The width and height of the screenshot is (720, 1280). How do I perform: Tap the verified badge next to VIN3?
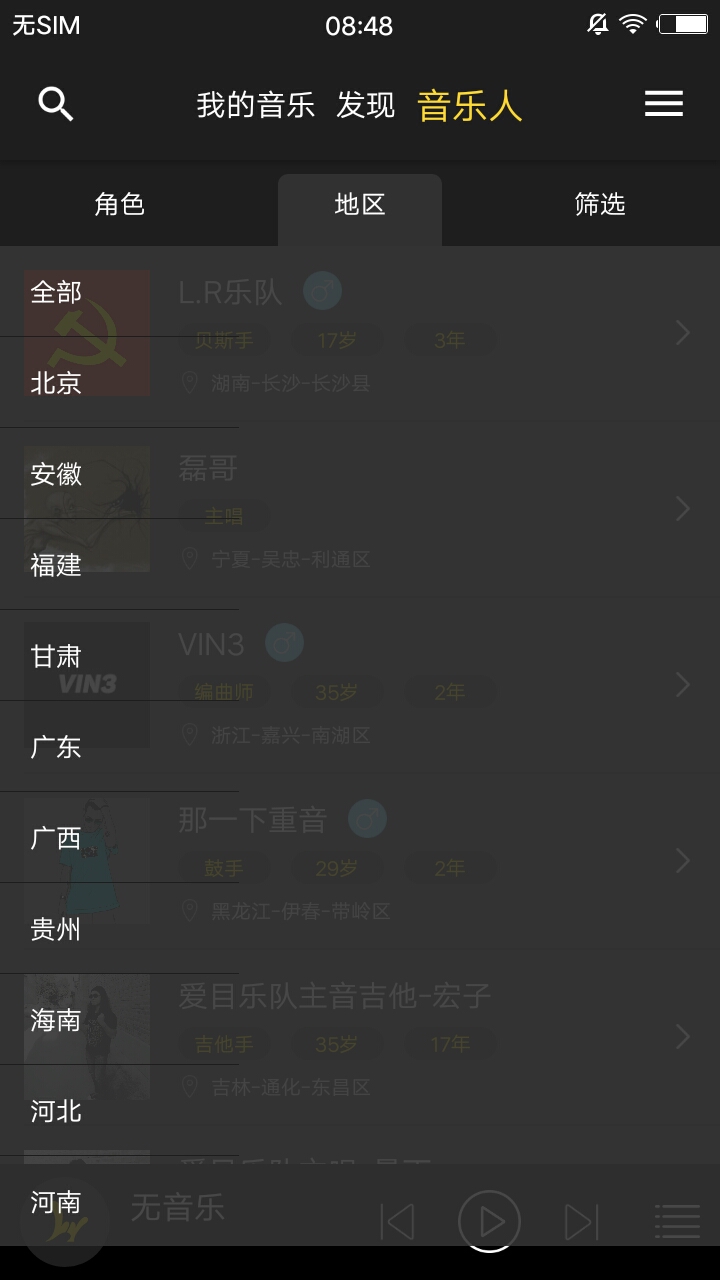283,642
